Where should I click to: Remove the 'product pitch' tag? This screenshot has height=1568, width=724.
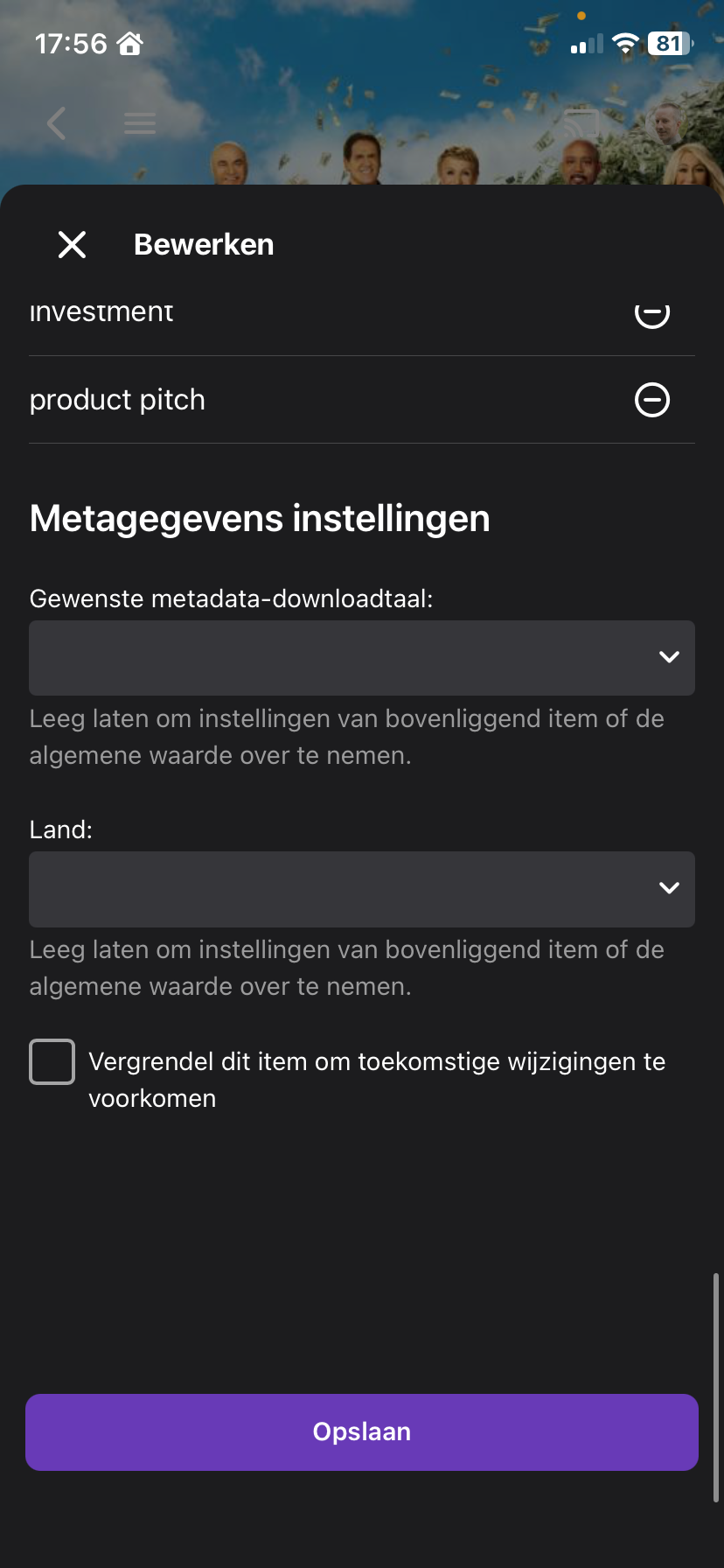click(651, 400)
